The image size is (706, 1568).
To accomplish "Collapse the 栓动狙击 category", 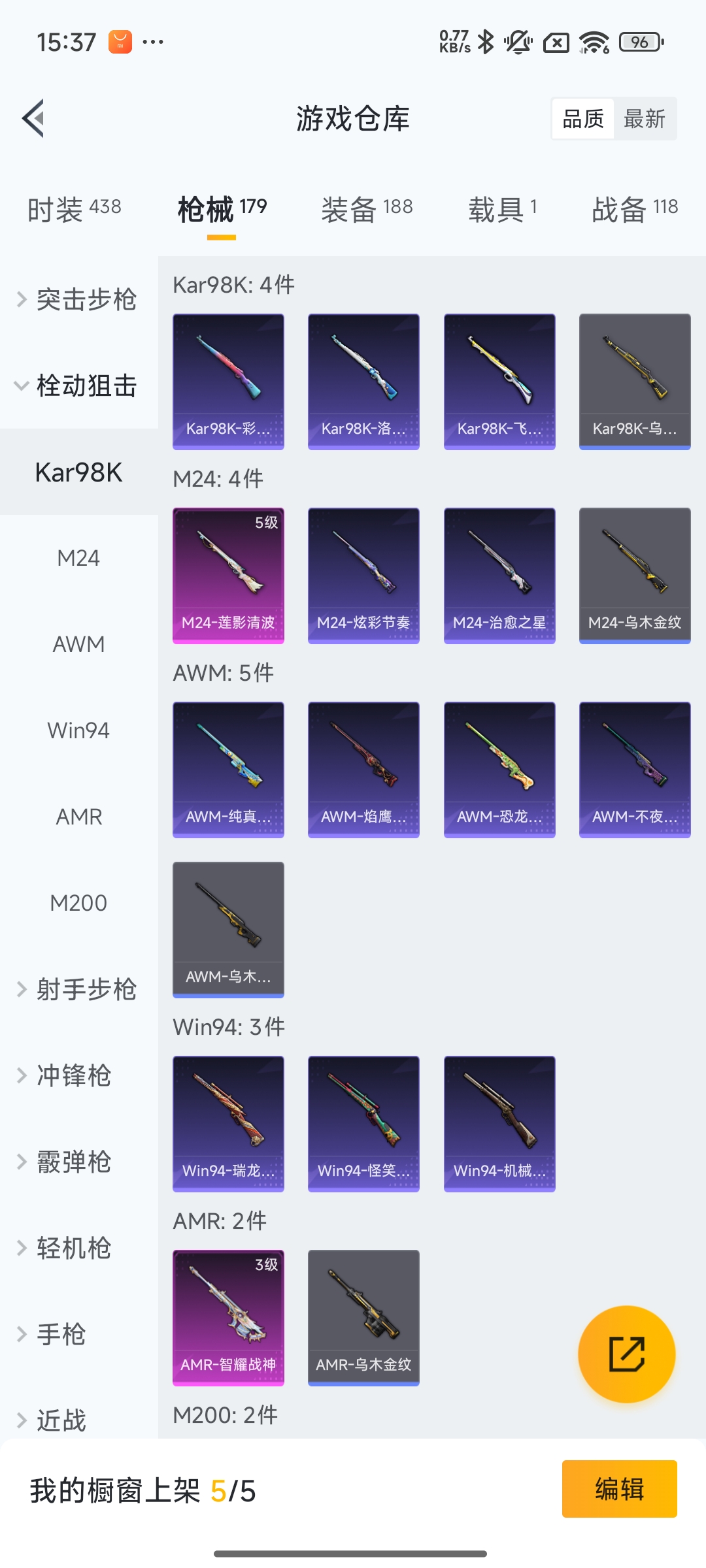I will [x=78, y=385].
